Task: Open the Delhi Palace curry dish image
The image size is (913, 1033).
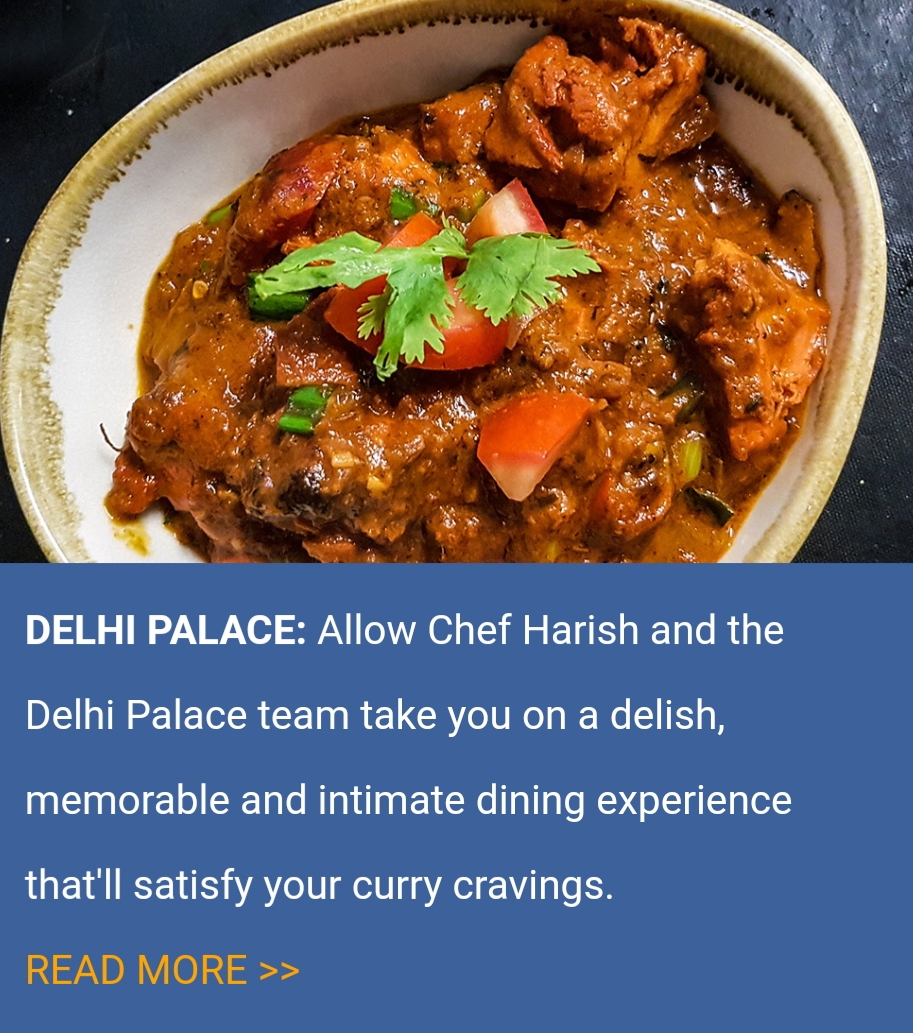Action: click(x=456, y=281)
